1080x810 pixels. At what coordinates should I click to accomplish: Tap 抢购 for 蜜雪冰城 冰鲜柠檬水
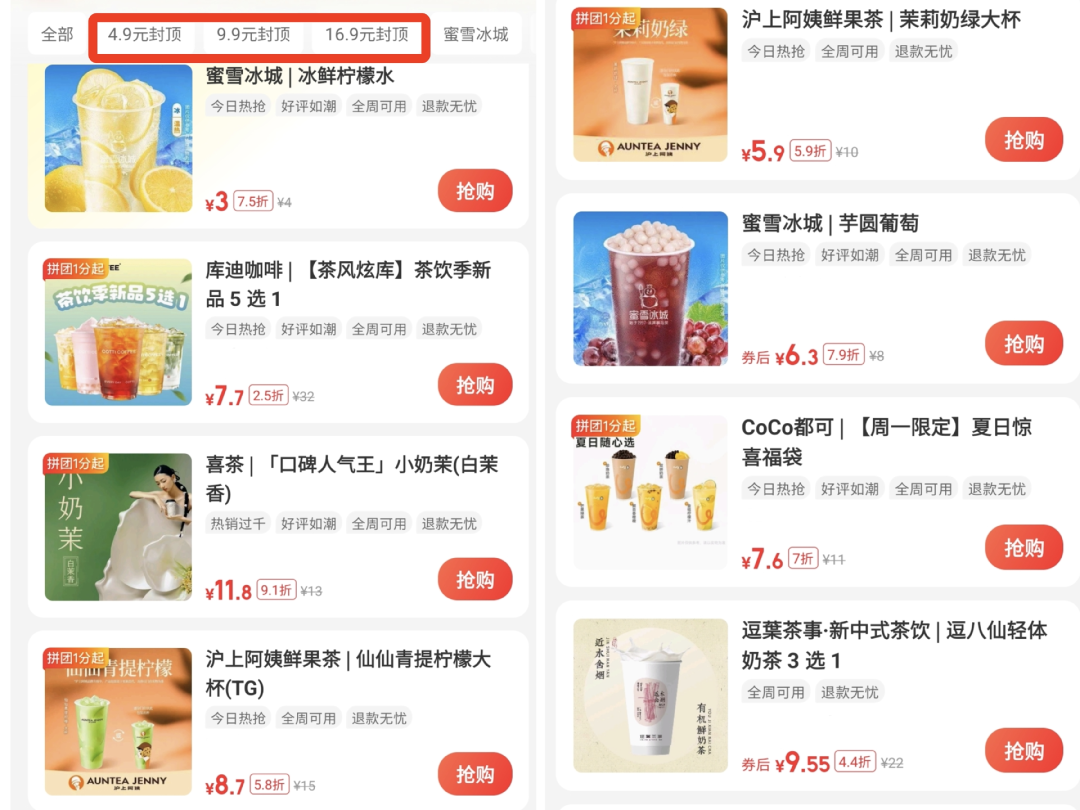tap(475, 191)
